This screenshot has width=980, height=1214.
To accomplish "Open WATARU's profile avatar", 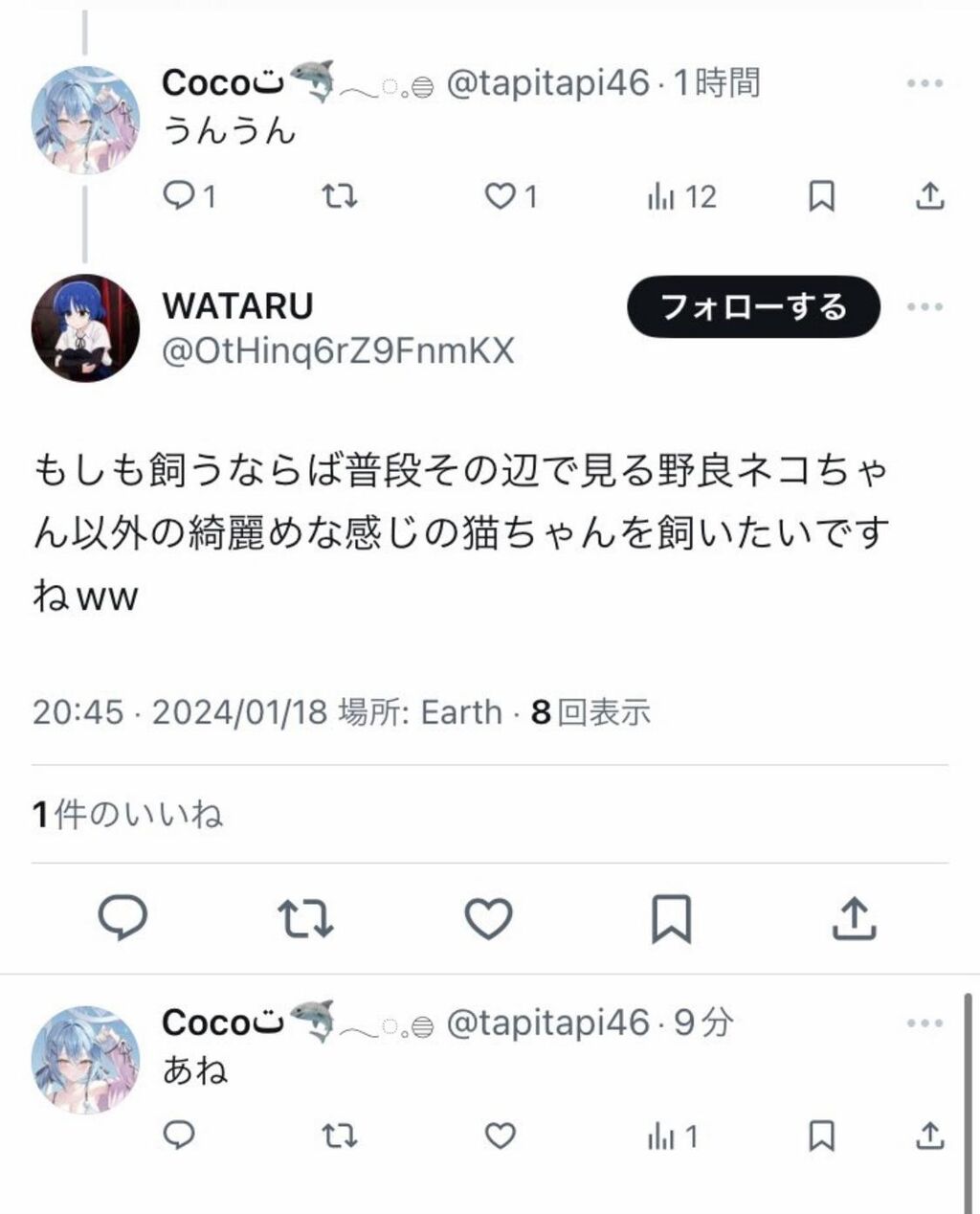I will (85, 328).
